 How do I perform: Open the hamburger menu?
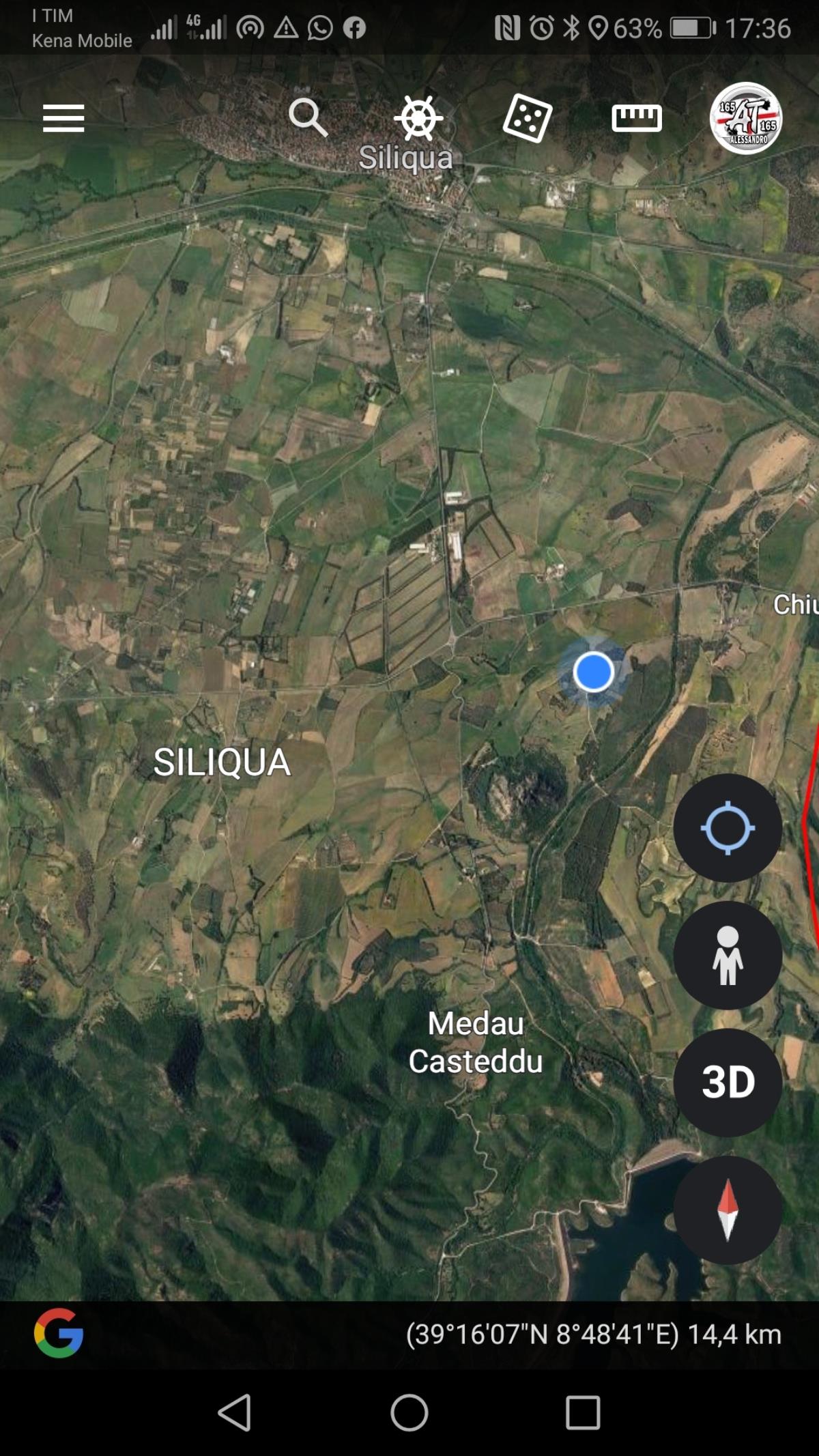coord(63,118)
